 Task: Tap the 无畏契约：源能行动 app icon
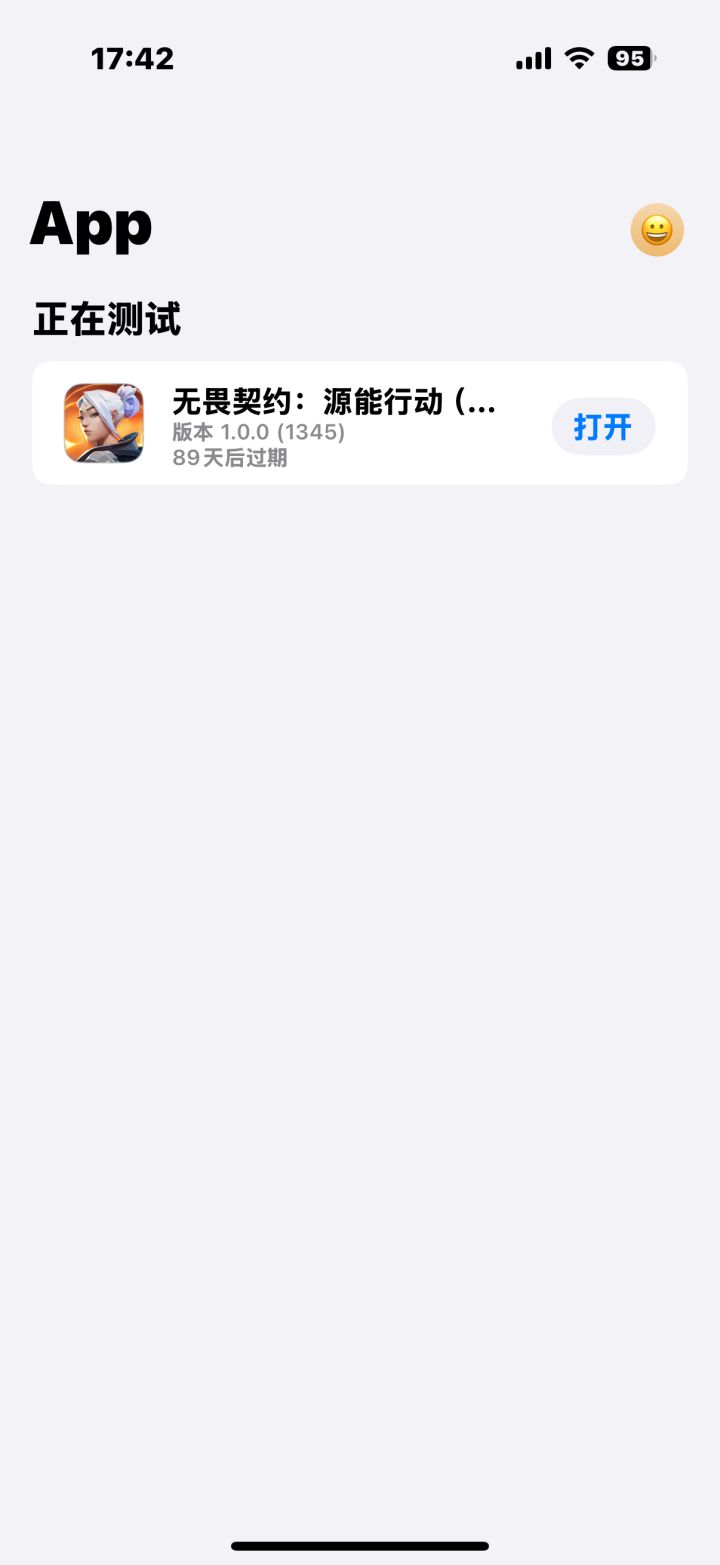[x=103, y=424]
